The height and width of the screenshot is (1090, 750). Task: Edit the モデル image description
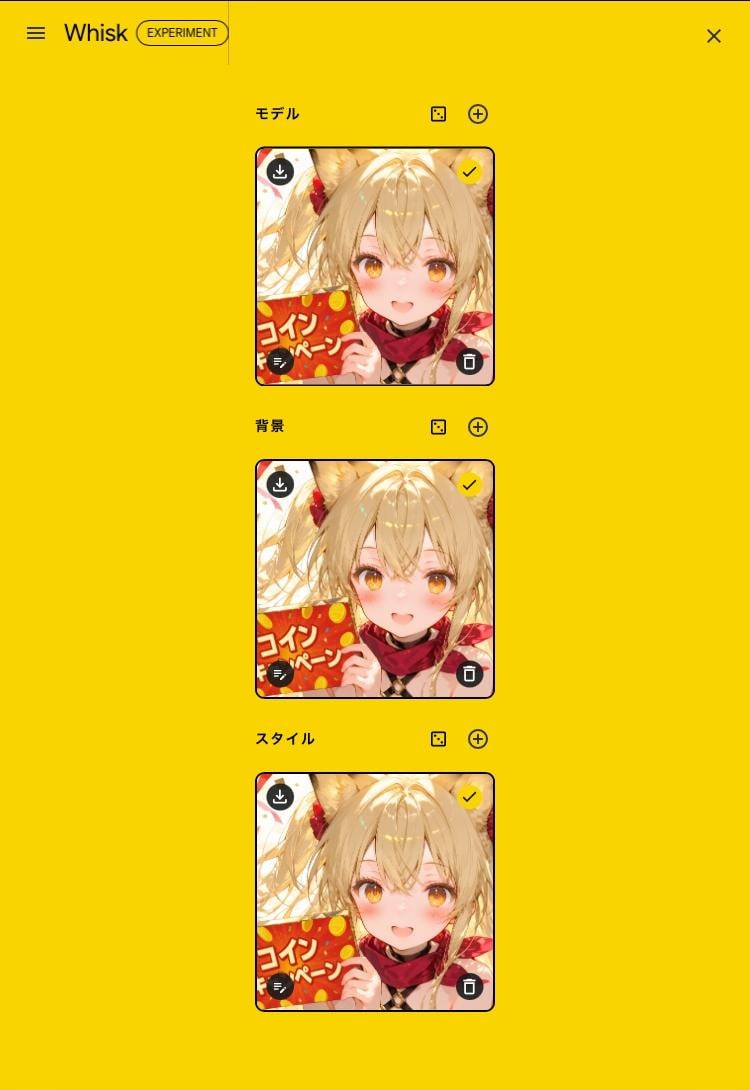280,361
